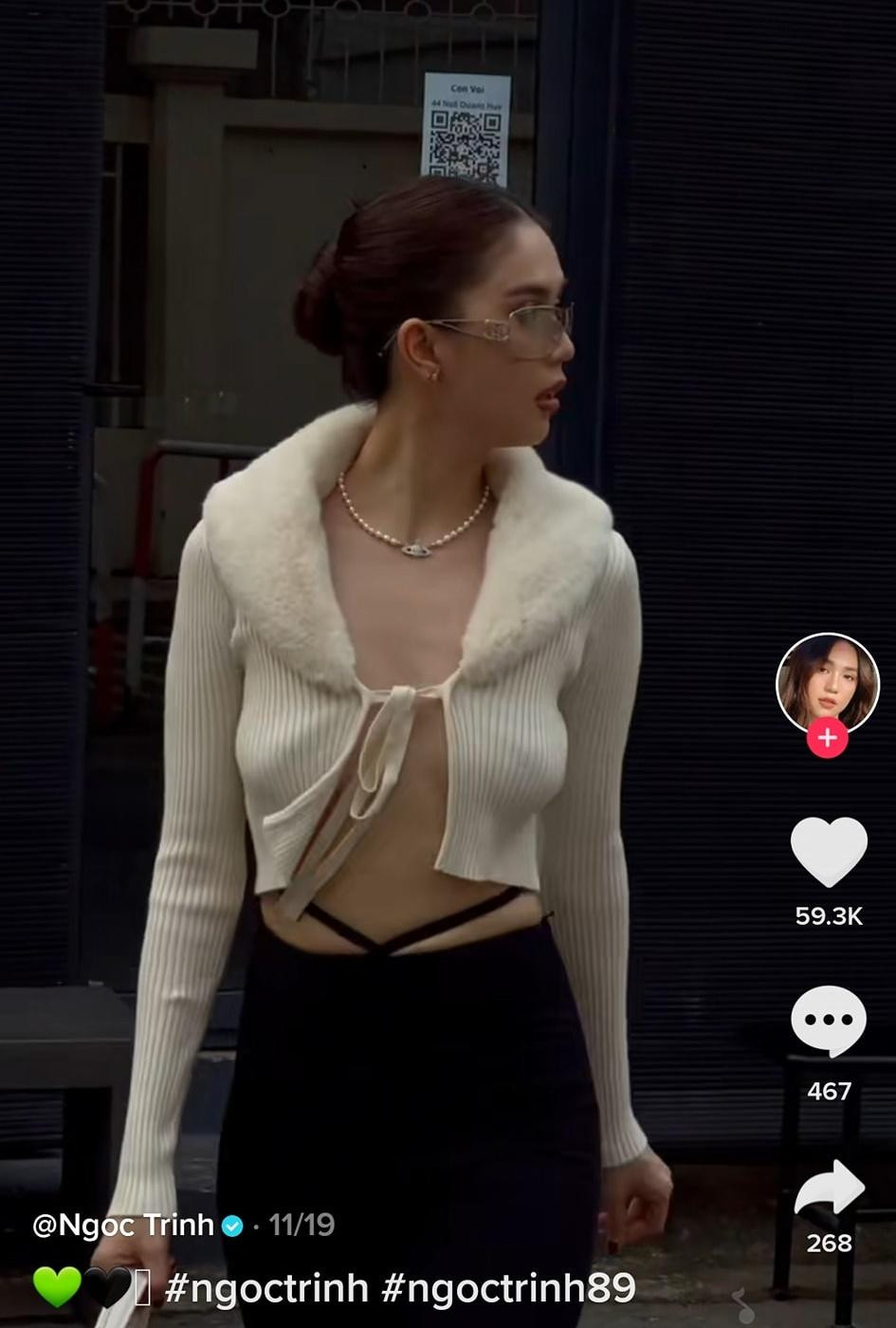Share this video with the arrow icon
This screenshot has width=896, height=1328.
(x=829, y=1189)
